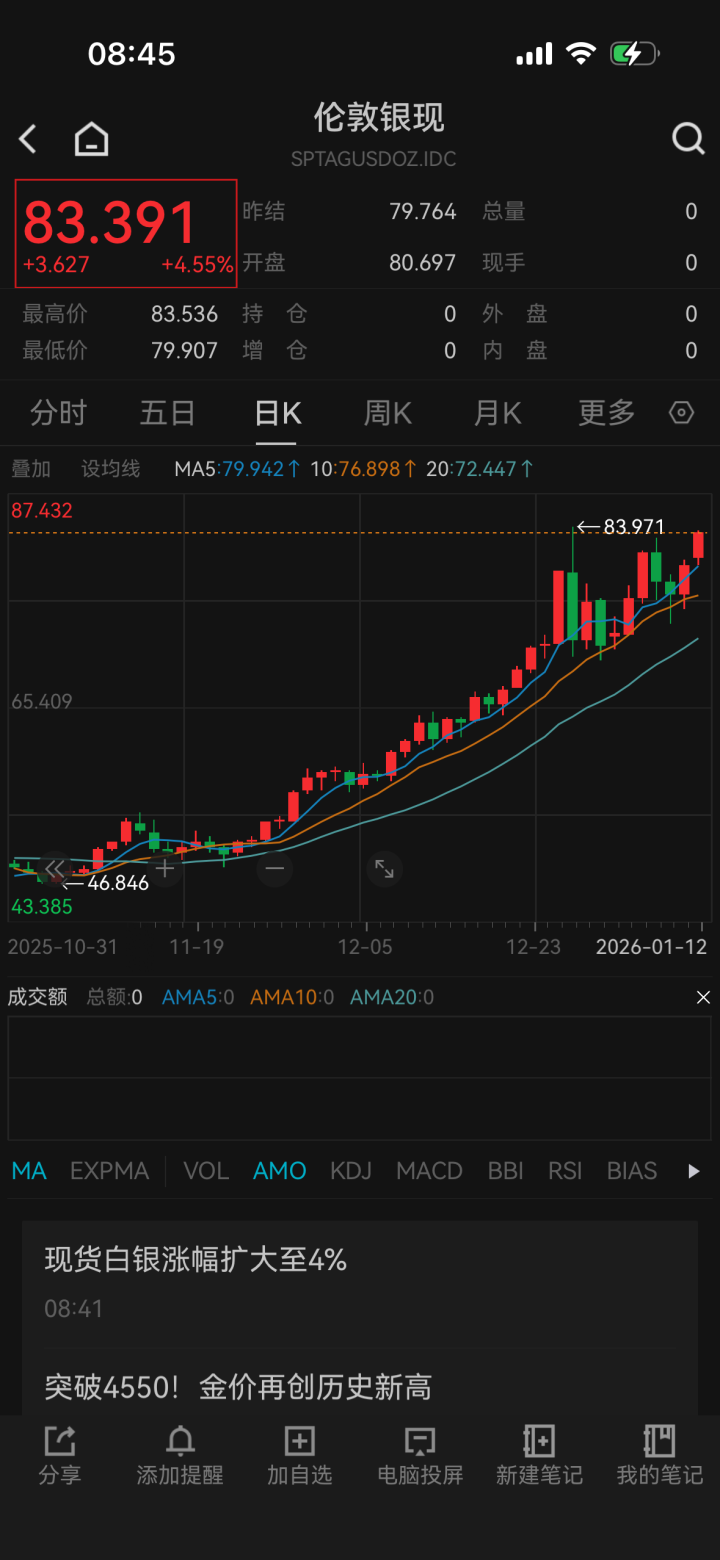Select the 月K chart tab
720x1560 pixels.
pos(498,413)
